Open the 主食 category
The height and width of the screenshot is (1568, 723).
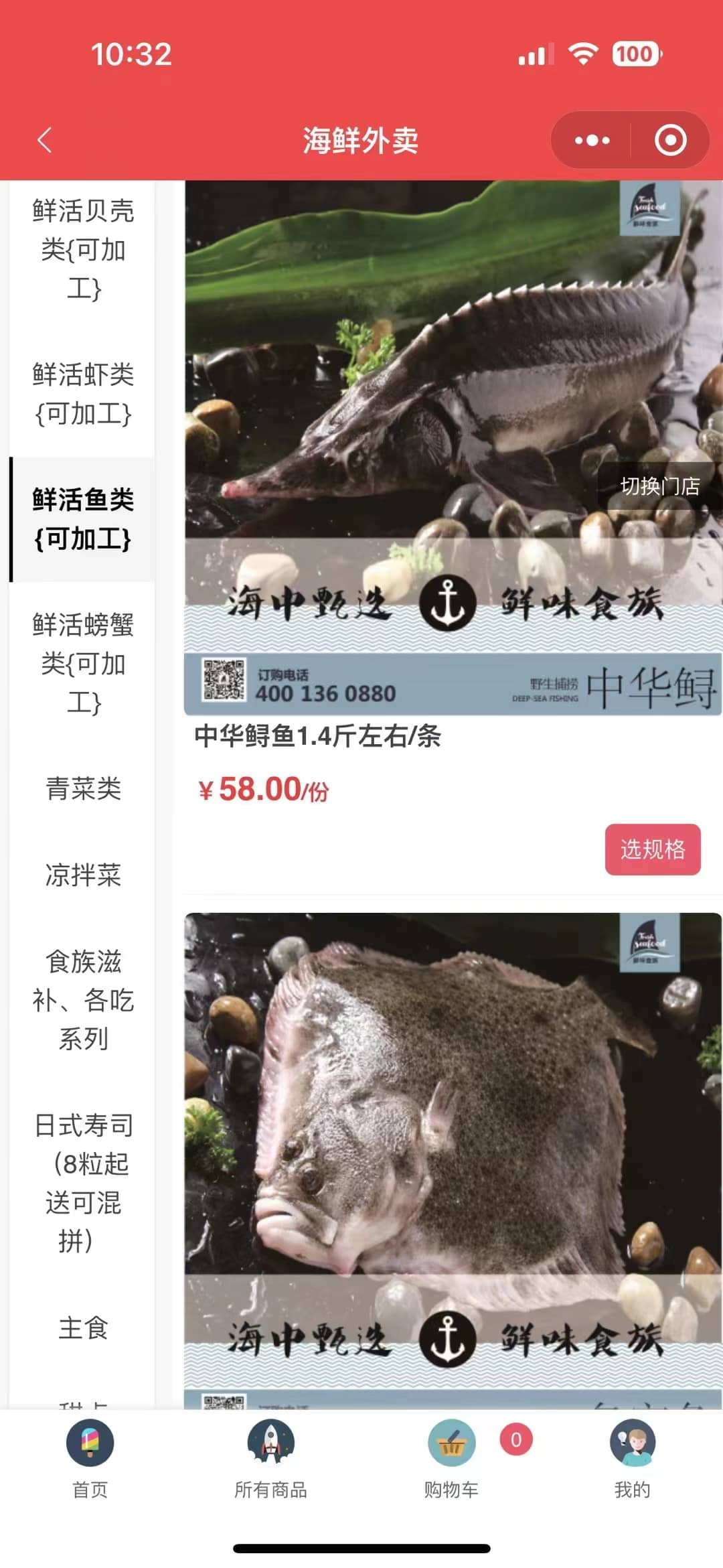[x=83, y=1328]
